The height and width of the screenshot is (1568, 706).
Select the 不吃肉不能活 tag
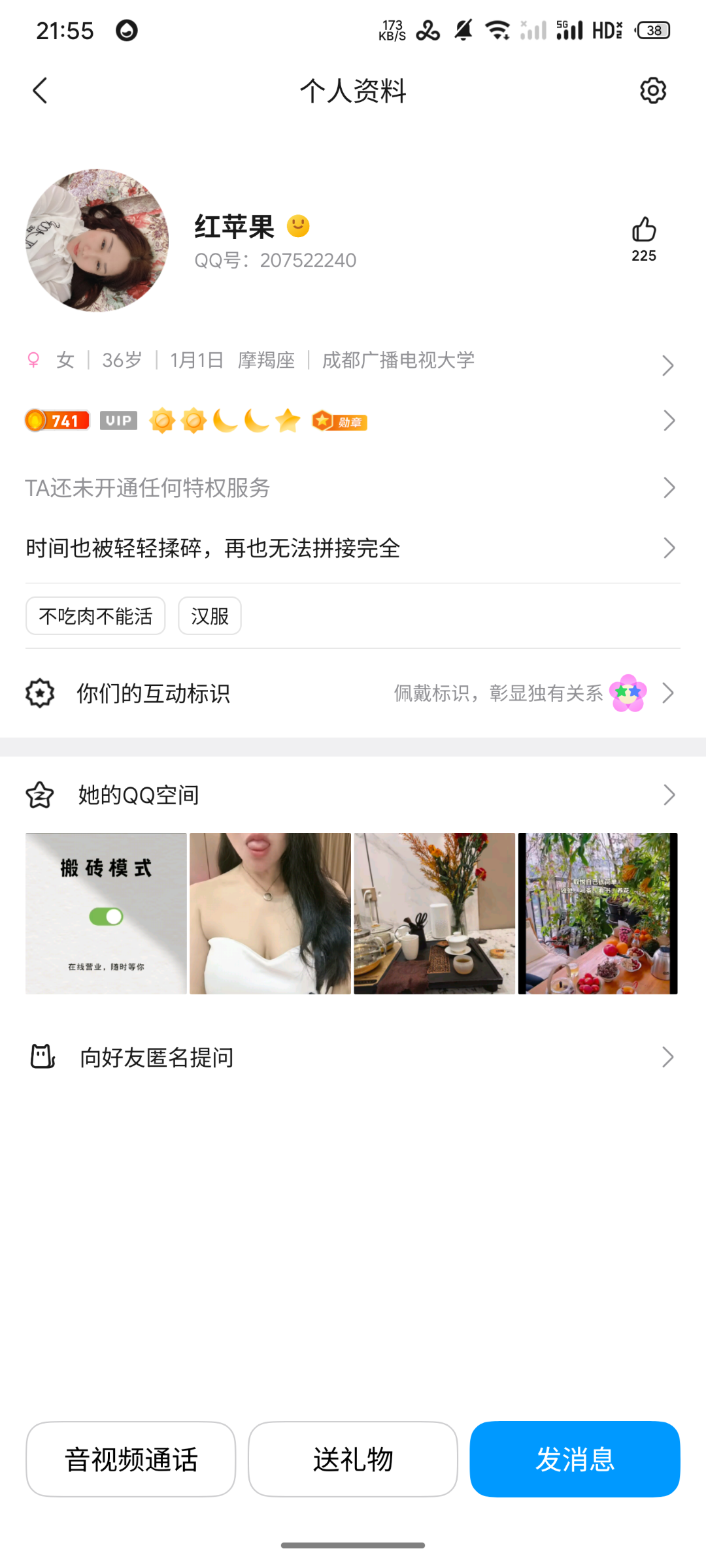click(95, 615)
